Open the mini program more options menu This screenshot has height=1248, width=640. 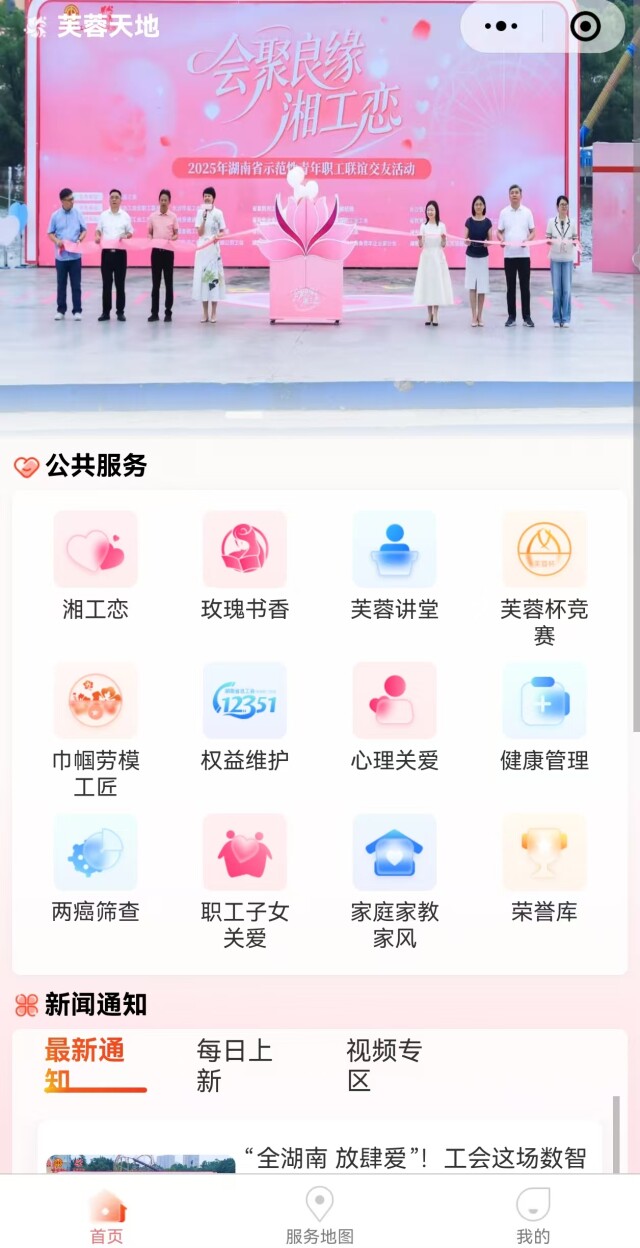(x=501, y=26)
